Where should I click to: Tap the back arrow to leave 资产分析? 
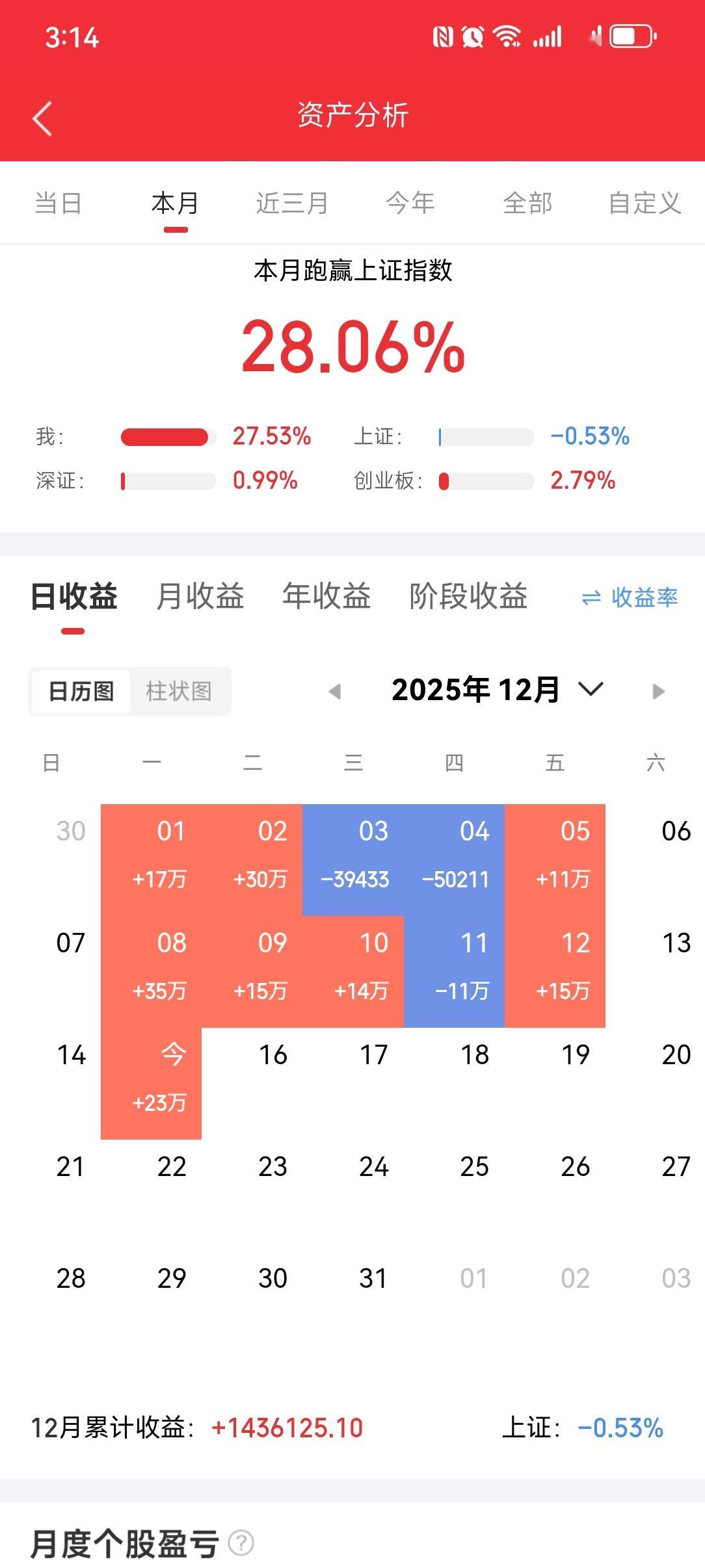42,120
